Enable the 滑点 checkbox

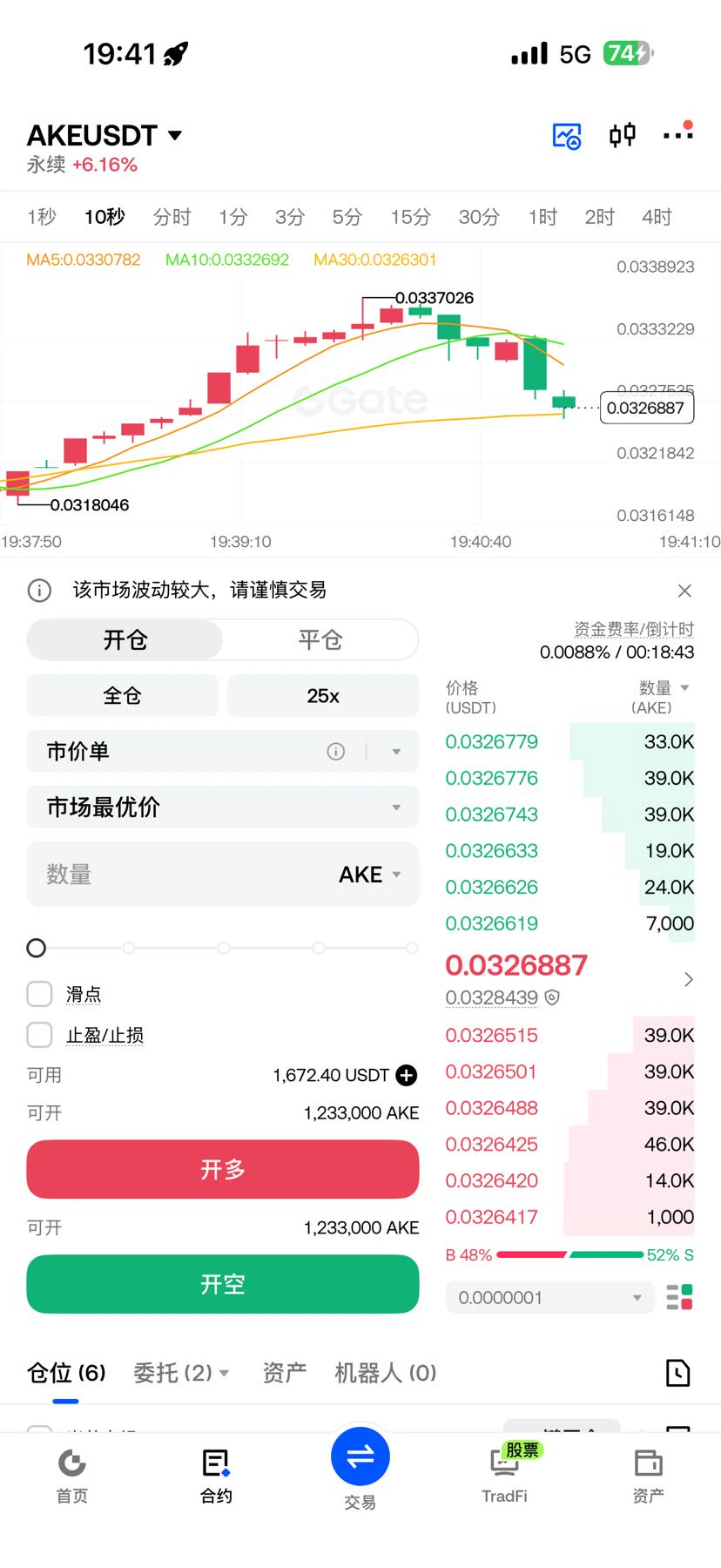[x=39, y=994]
